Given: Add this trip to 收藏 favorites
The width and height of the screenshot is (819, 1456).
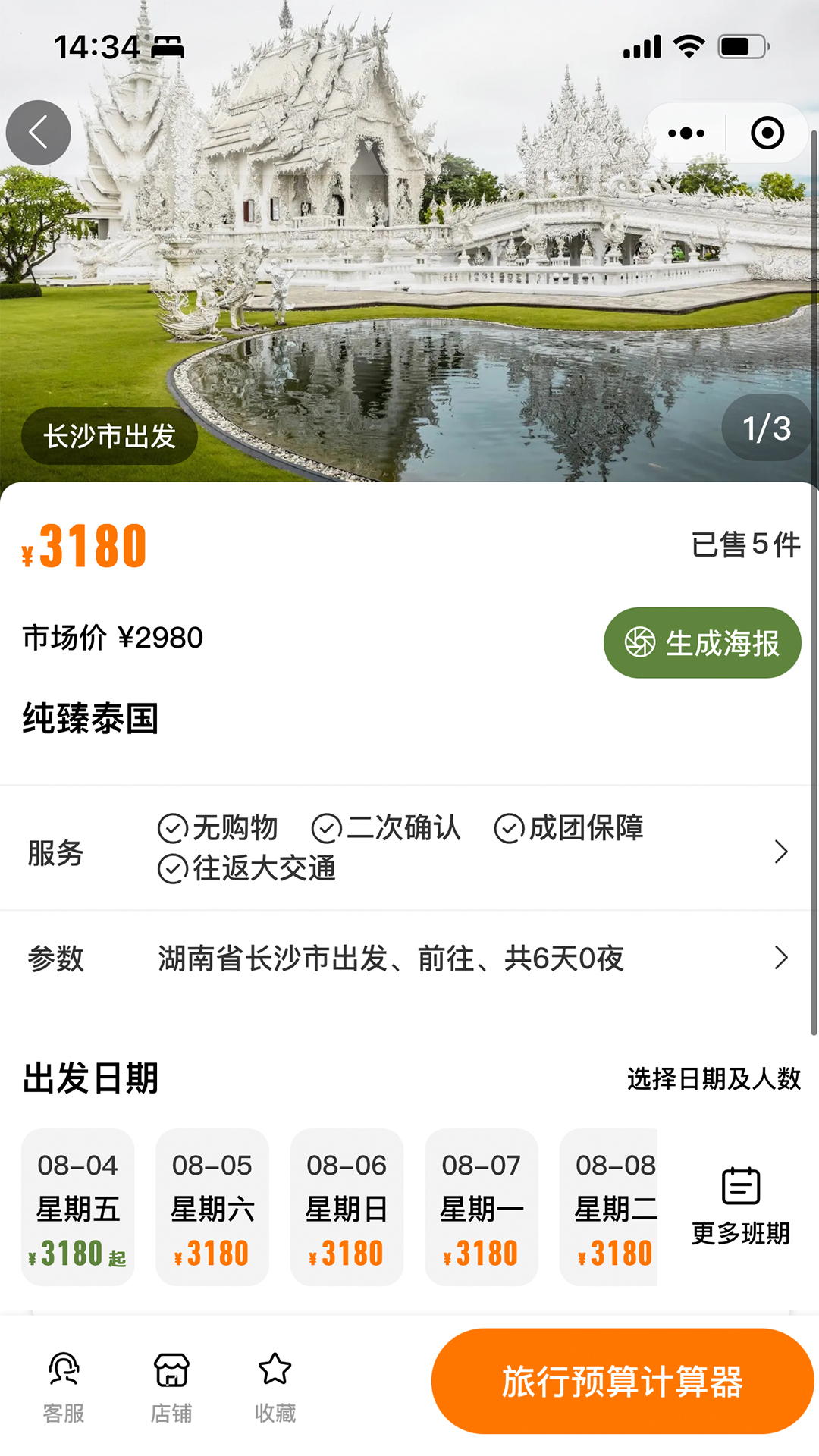Looking at the screenshot, I should pyautogui.click(x=275, y=1386).
